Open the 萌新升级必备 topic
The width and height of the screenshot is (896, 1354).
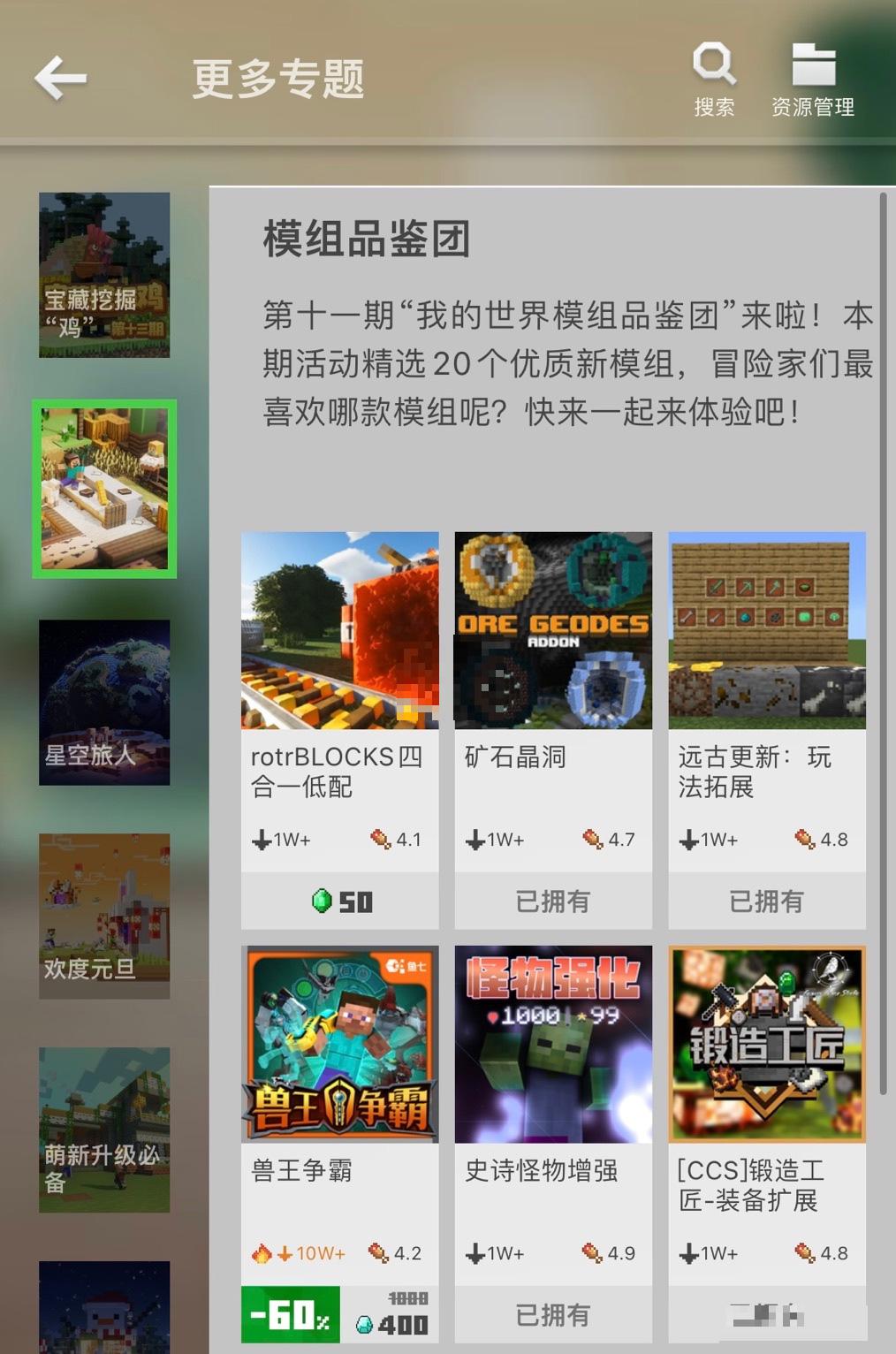pyautogui.click(x=104, y=1130)
